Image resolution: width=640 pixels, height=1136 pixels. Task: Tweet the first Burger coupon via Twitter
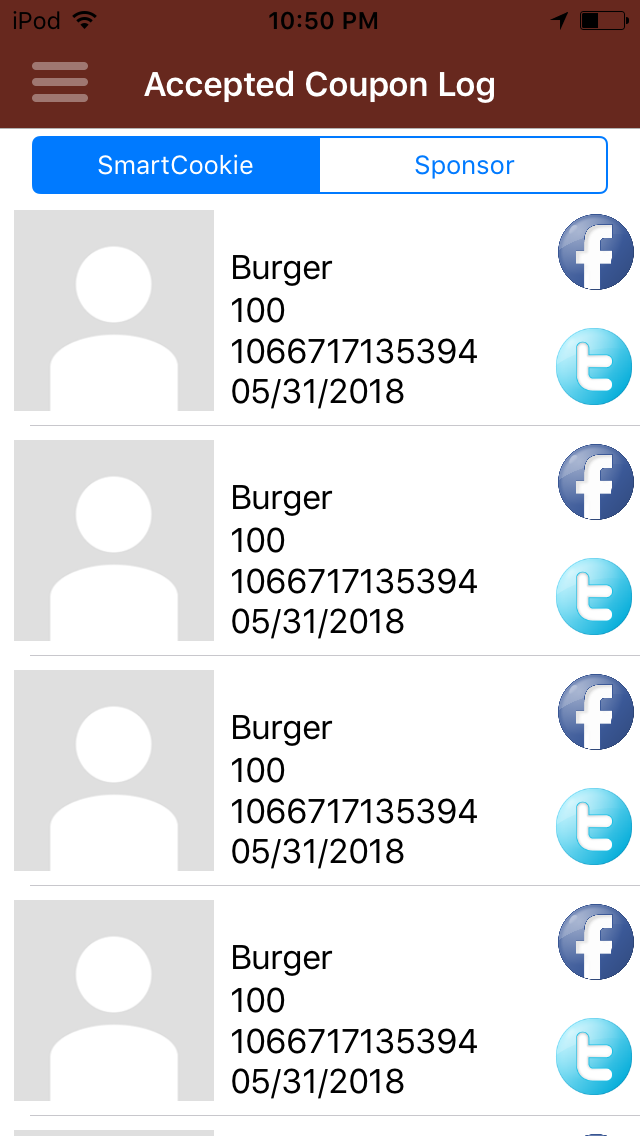pos(595,366)
